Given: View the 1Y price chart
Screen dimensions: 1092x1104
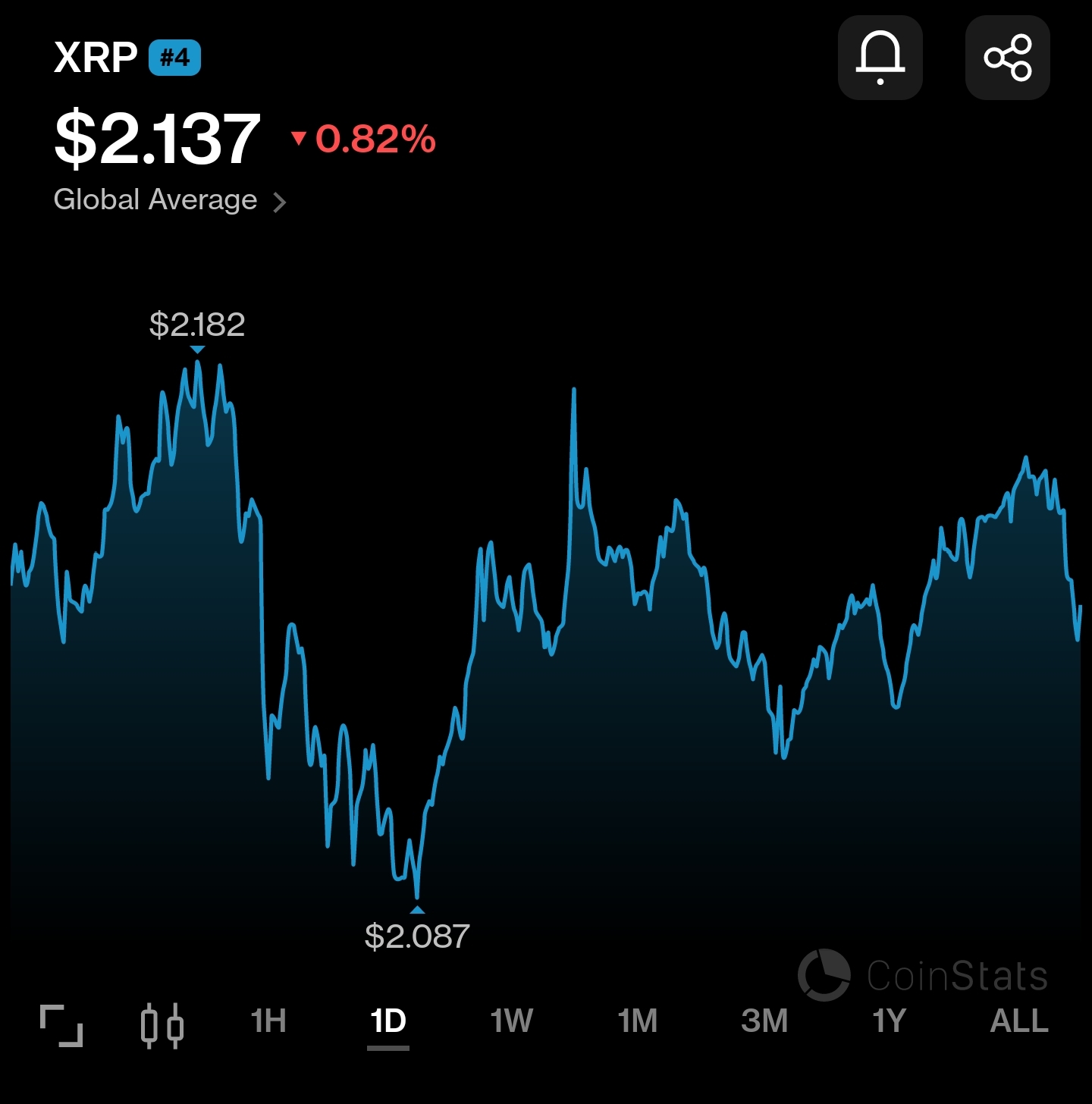Looking at the screenshot, I should [x=890, y=1021].
